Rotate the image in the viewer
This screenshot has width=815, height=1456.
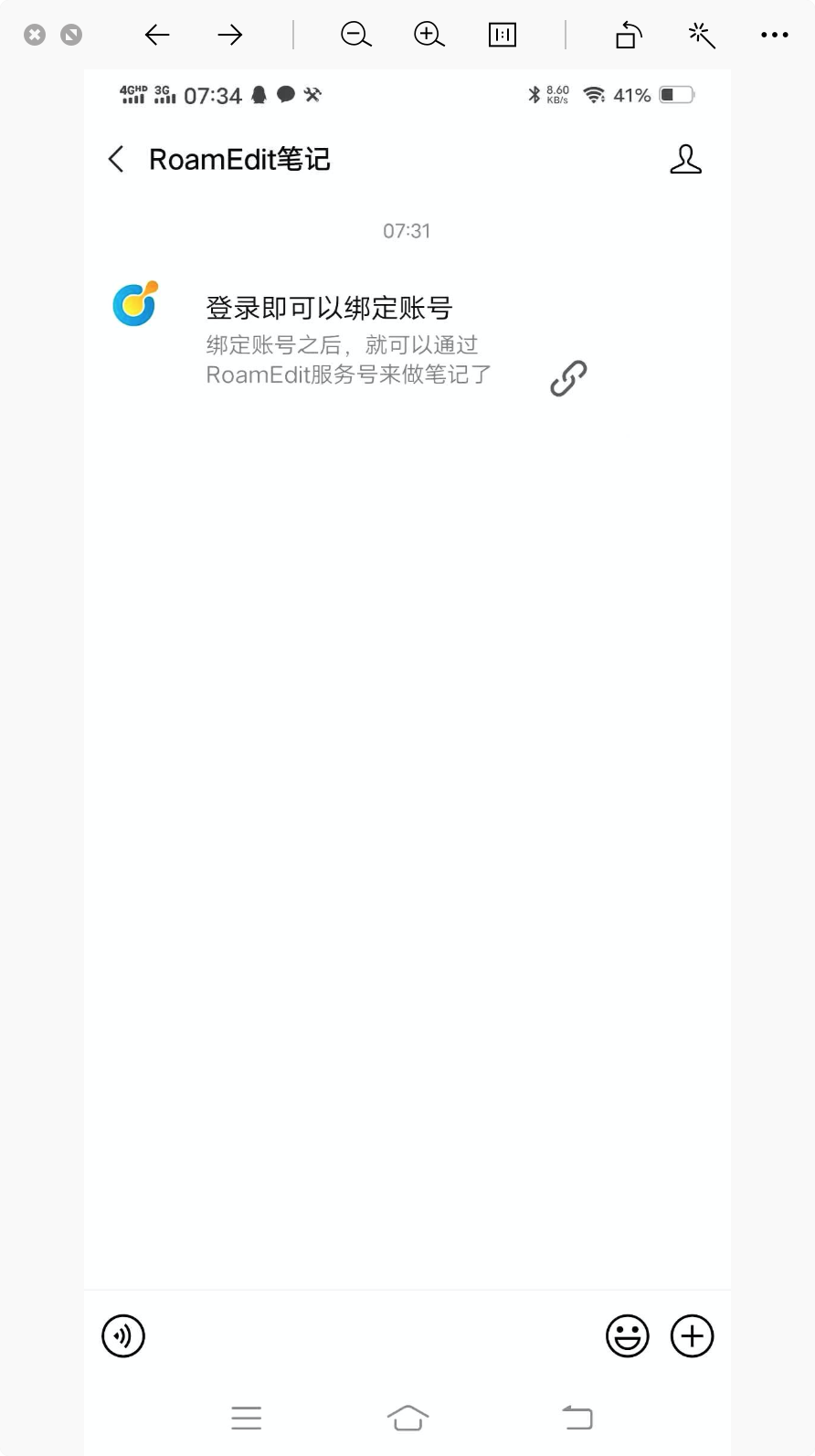click(629, 35)
